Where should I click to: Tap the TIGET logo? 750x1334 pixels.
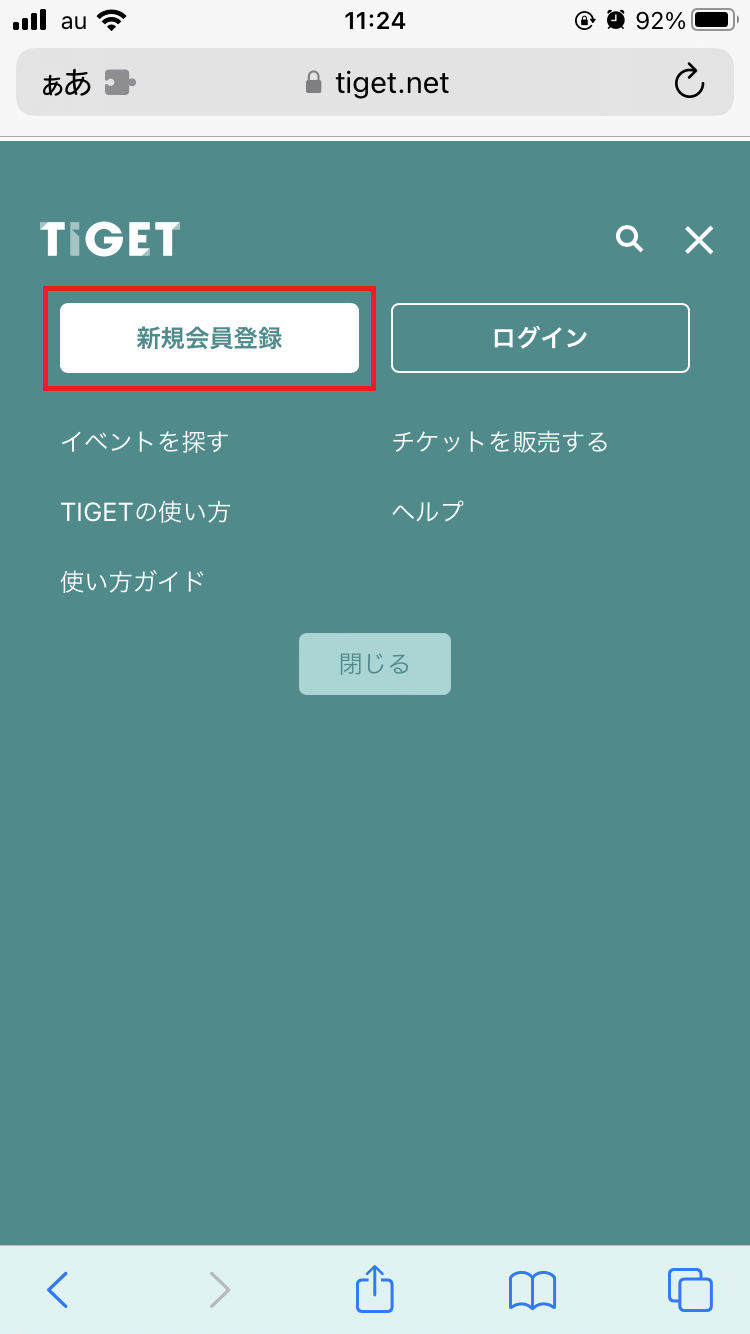click(x=110, y=240)
